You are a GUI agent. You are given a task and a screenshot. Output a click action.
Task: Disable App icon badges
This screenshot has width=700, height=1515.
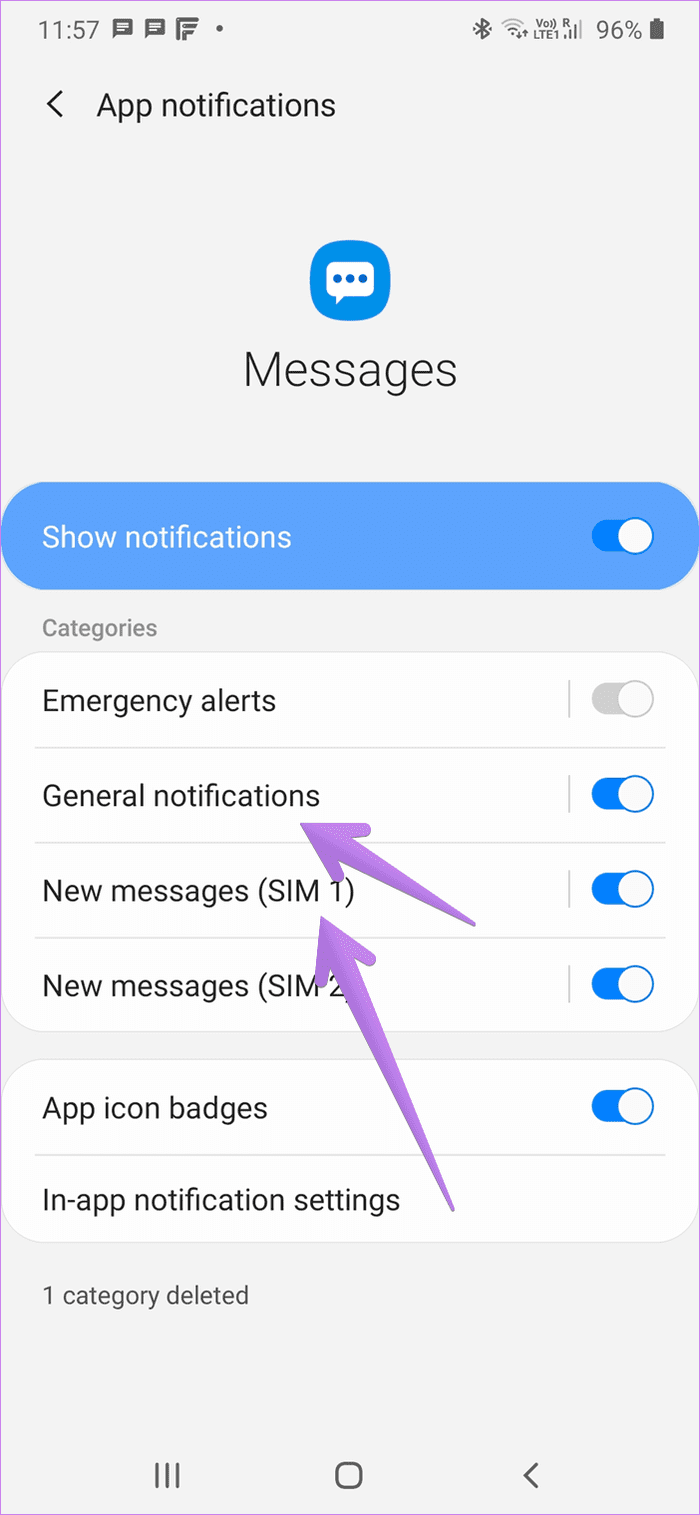point(622,1107)
